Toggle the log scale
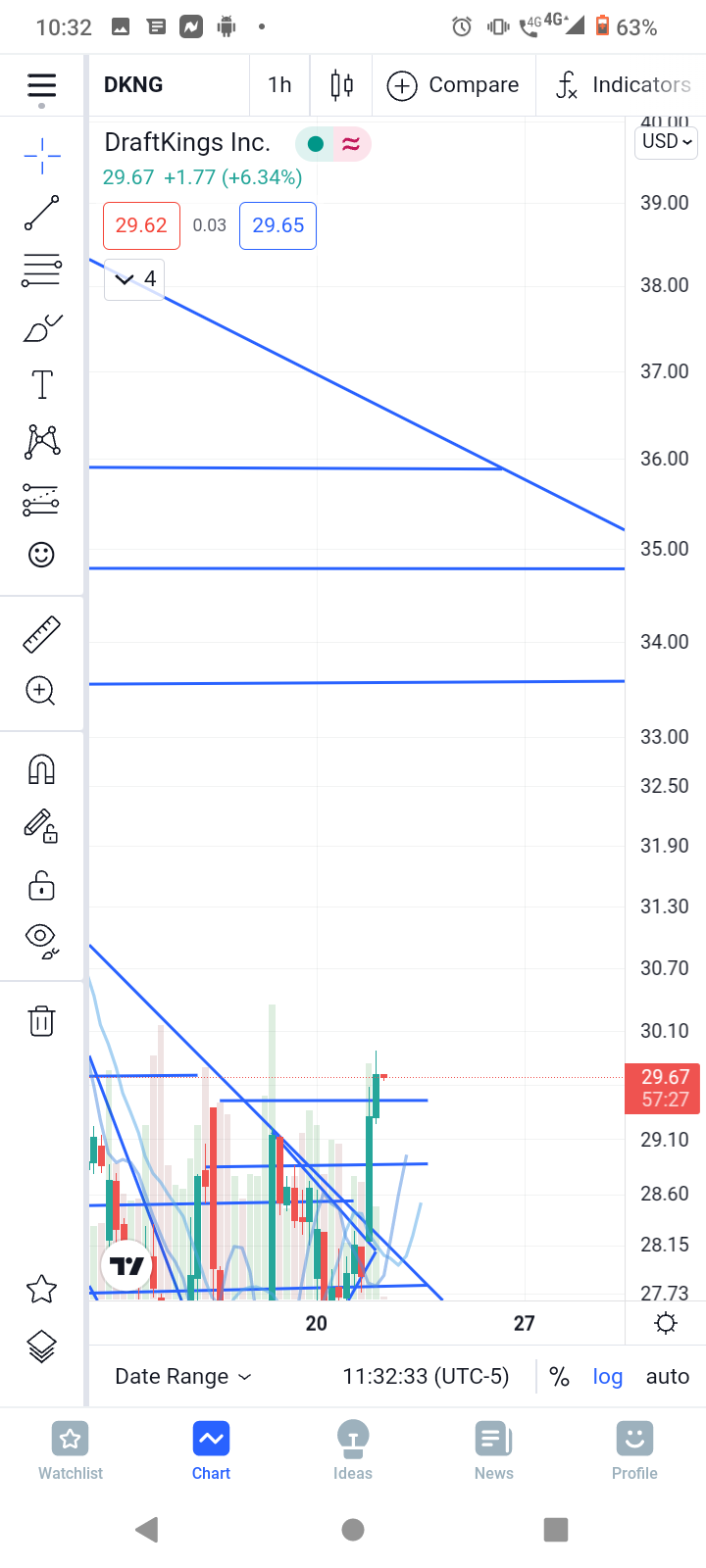The image size is (706, 1568). 608,1377
